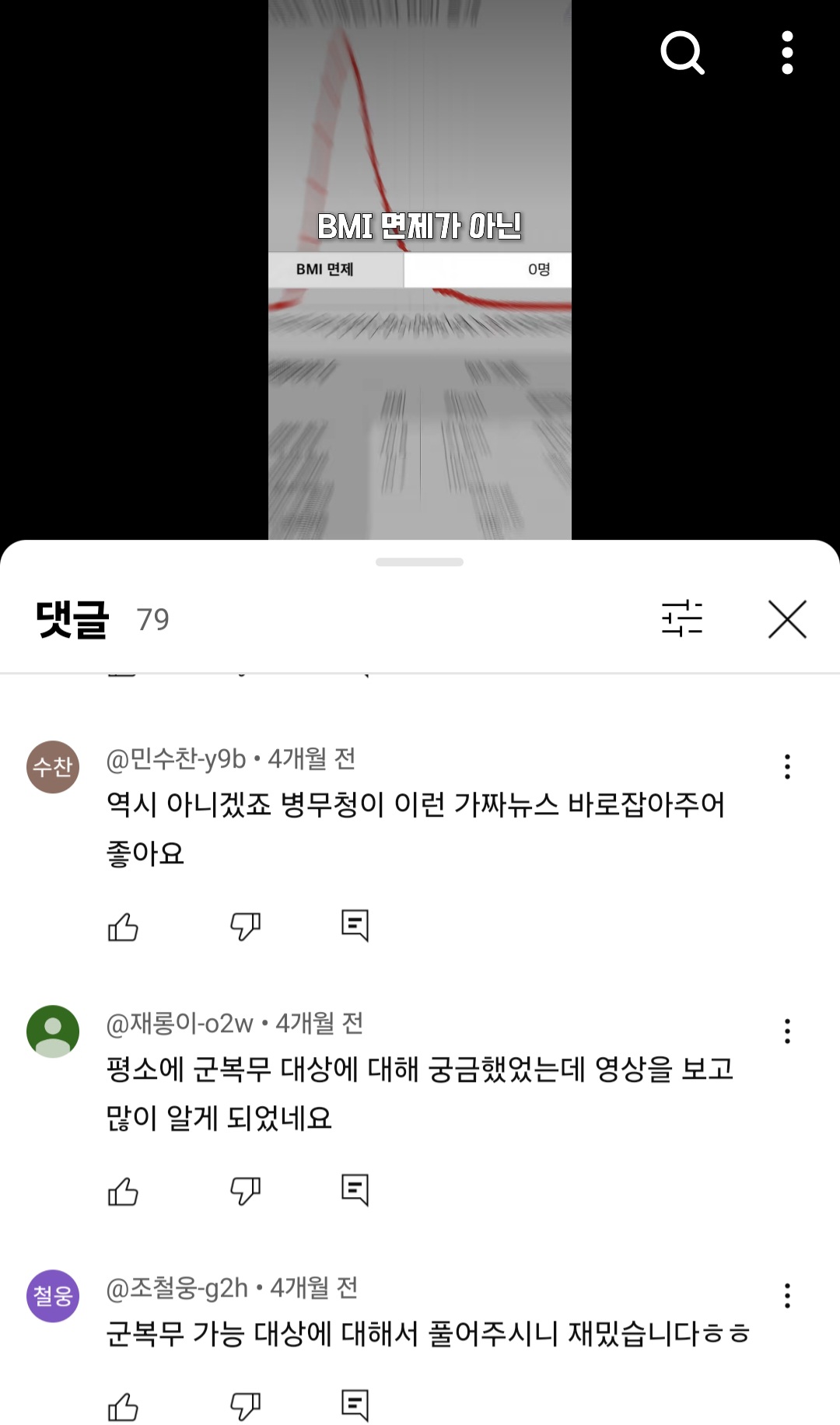Reply to the comment by @재롱이-o2w
Viewport: 840px width, 1425px height.
click(x=355, y=1190)
